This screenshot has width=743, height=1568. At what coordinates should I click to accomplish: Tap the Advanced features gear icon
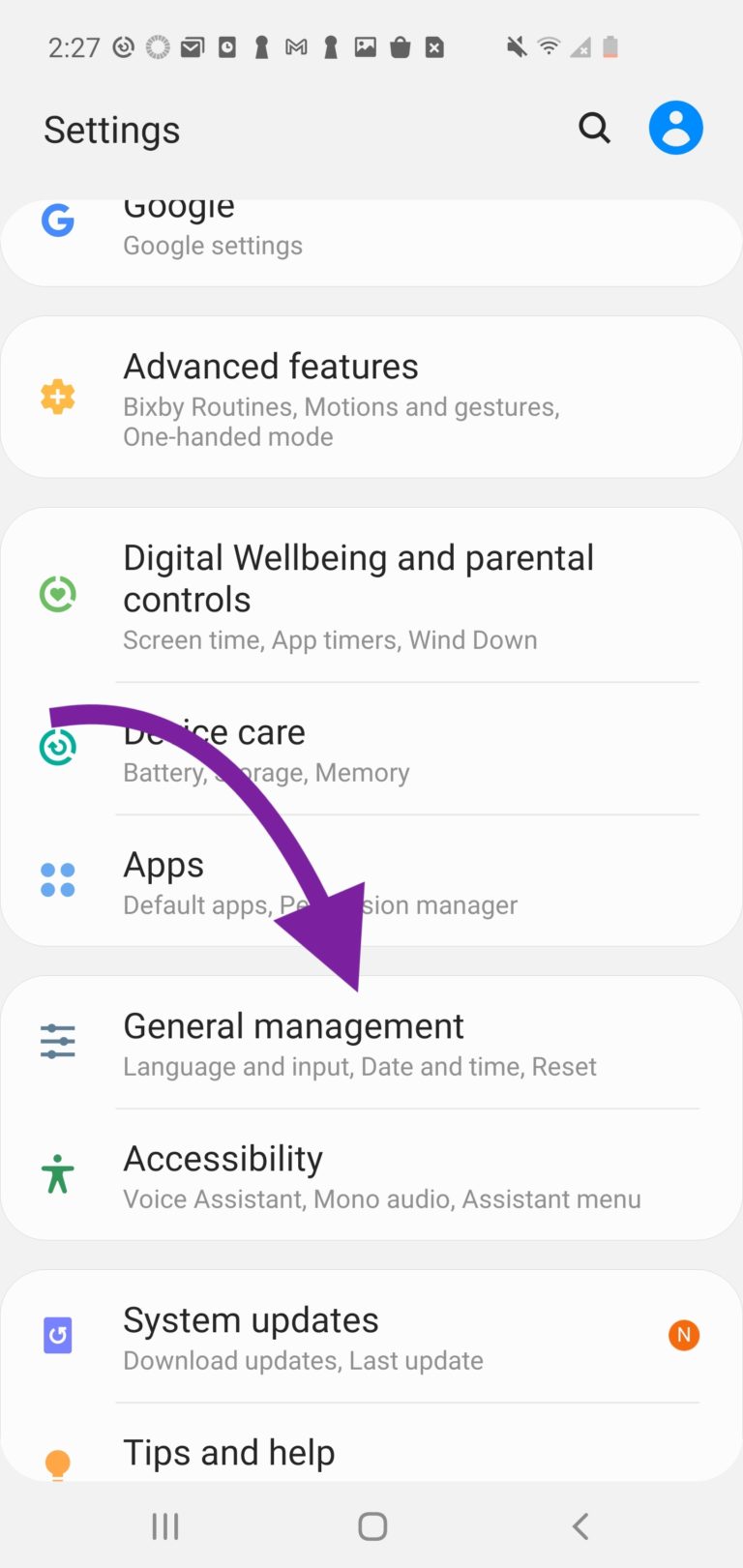[58, 397]
